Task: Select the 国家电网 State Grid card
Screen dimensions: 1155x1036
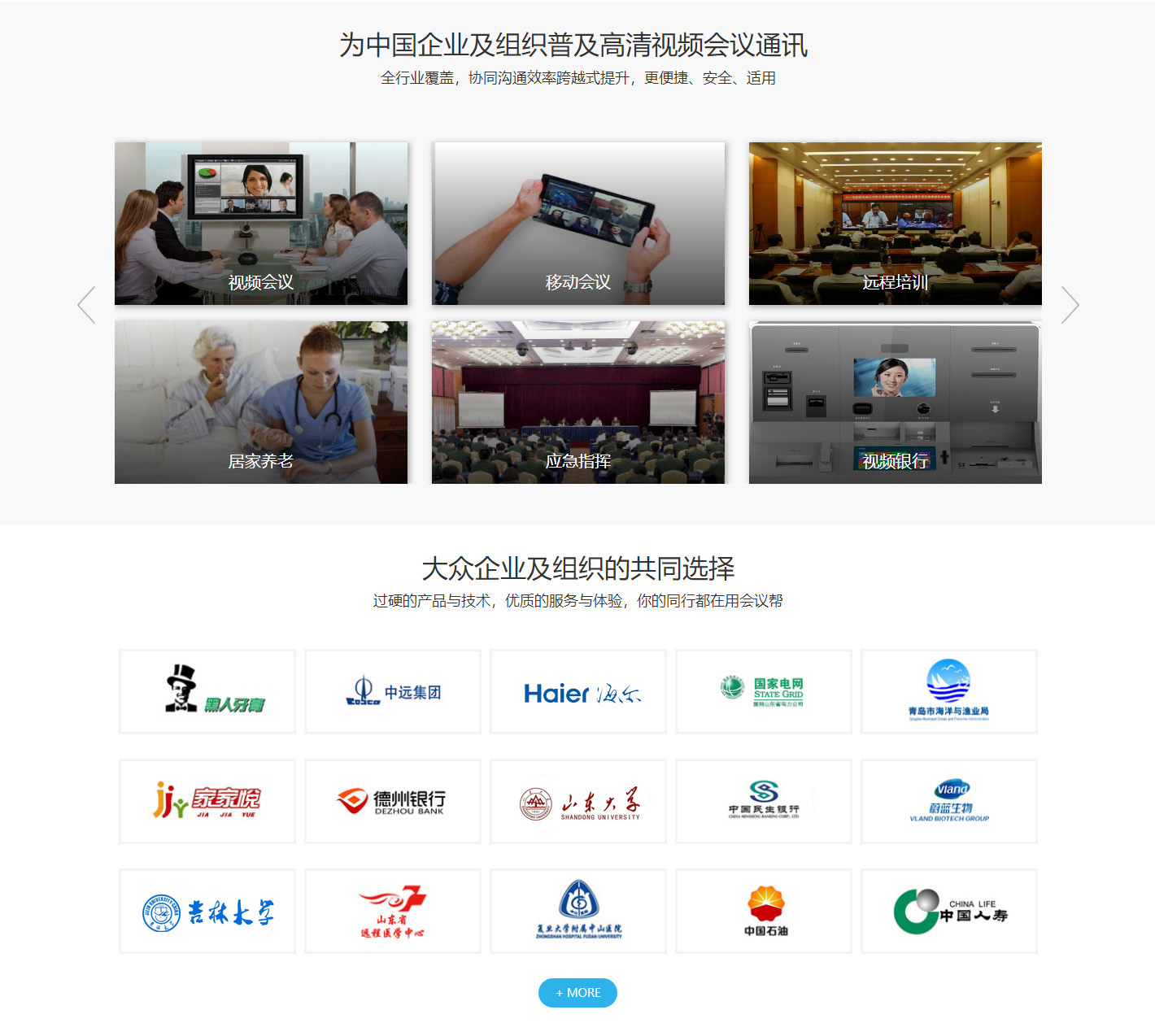Action: pyautogui.click(x=764, y=692)
